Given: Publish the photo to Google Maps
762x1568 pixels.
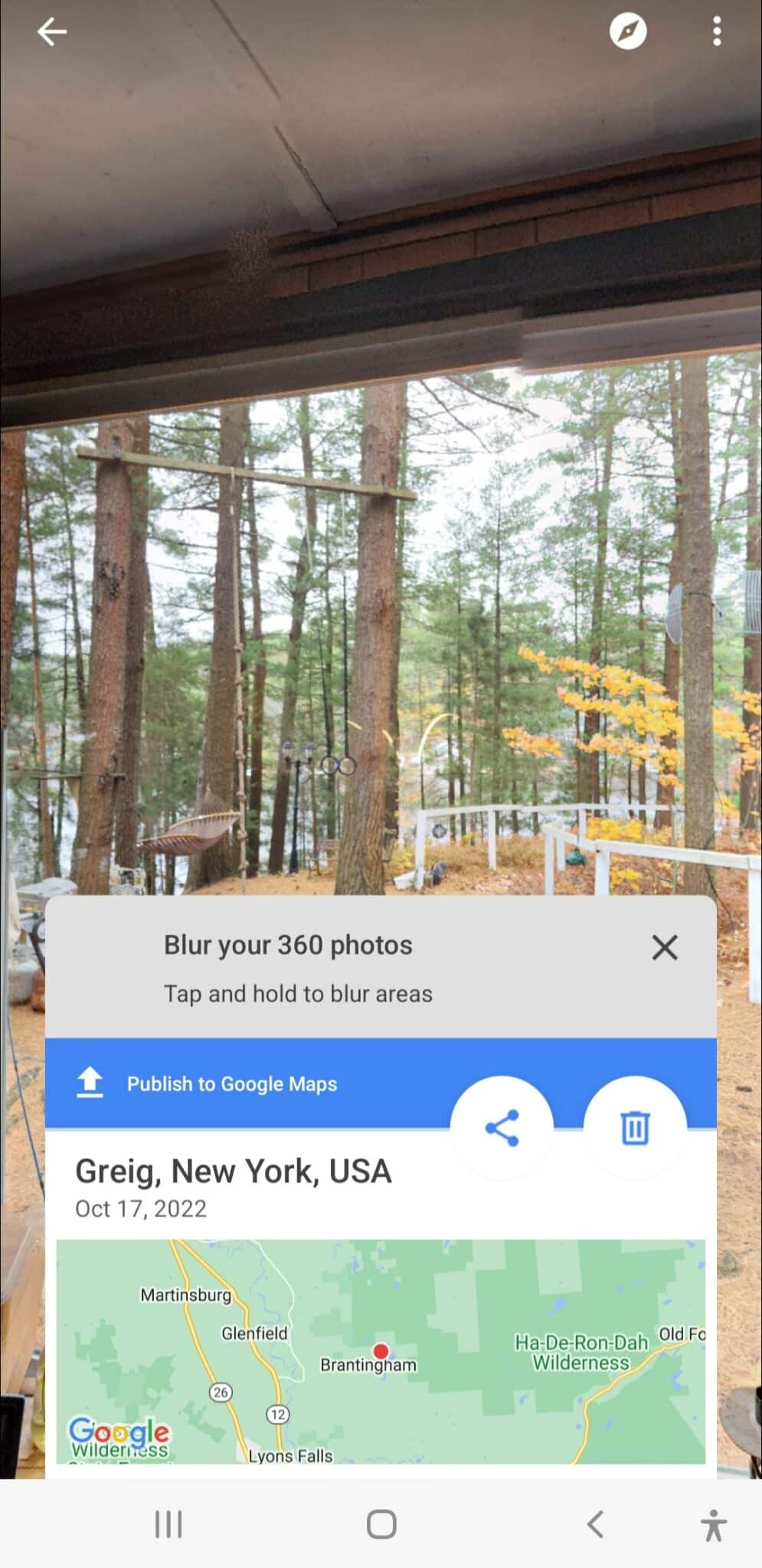Looking at the screenshot, I should (x=230, y=1083).
